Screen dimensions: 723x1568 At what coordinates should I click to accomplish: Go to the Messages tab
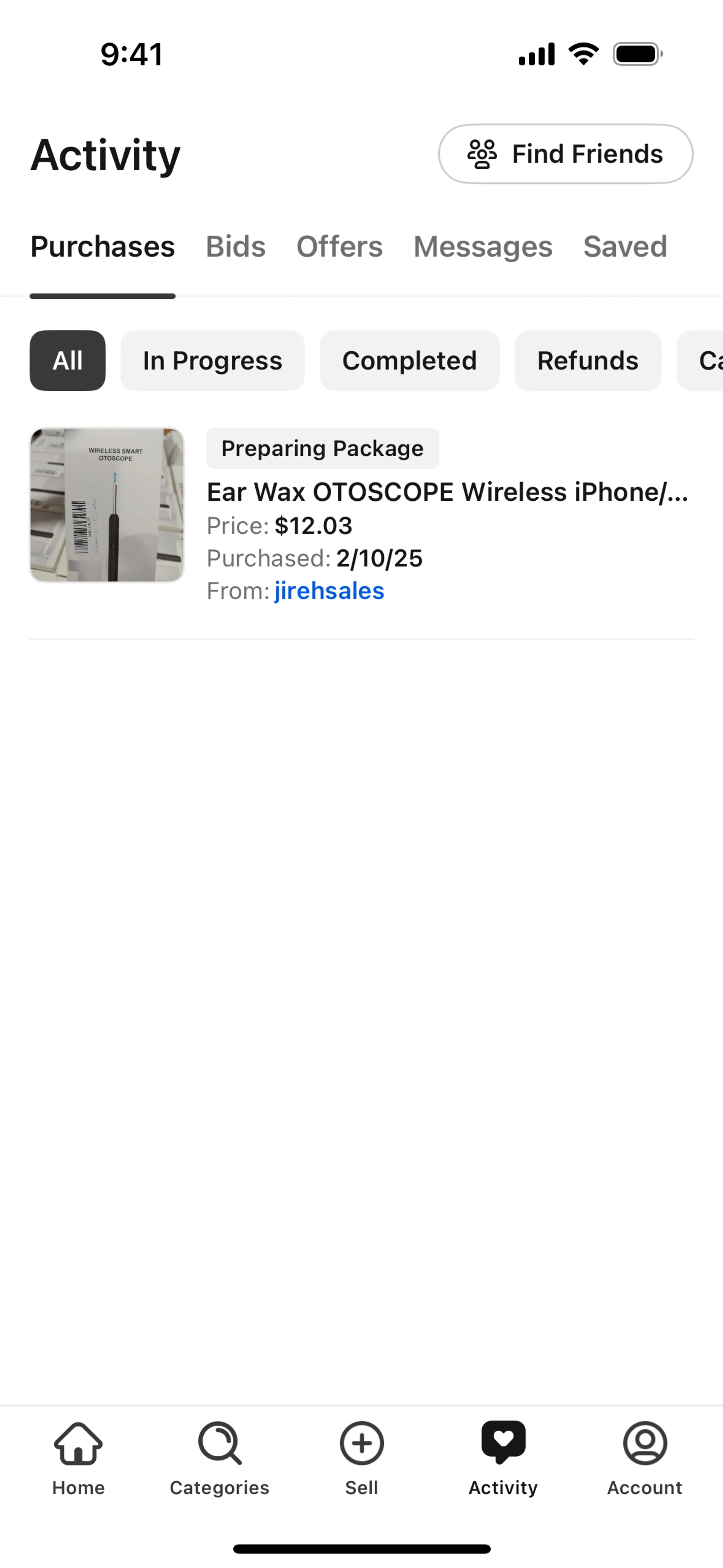click(x=483, y=246)
